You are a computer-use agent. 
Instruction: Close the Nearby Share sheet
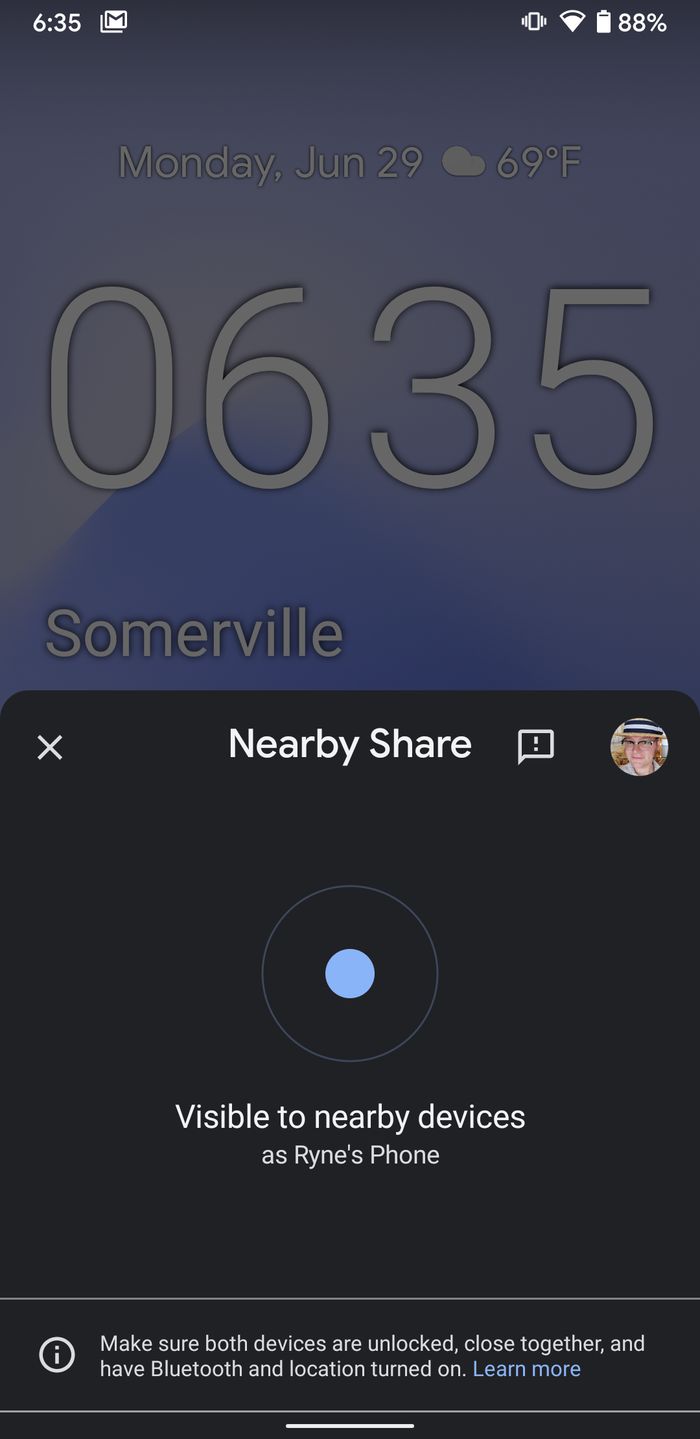point(50,747)
